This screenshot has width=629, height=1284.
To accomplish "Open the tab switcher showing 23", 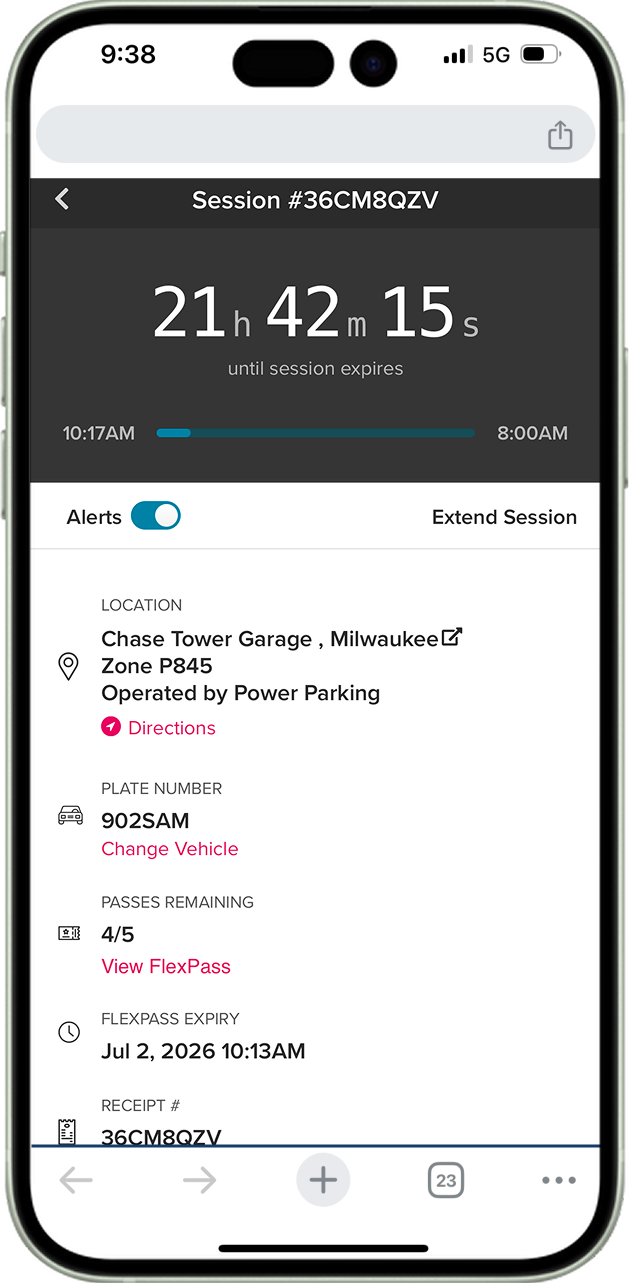I will pos(446,1180).
